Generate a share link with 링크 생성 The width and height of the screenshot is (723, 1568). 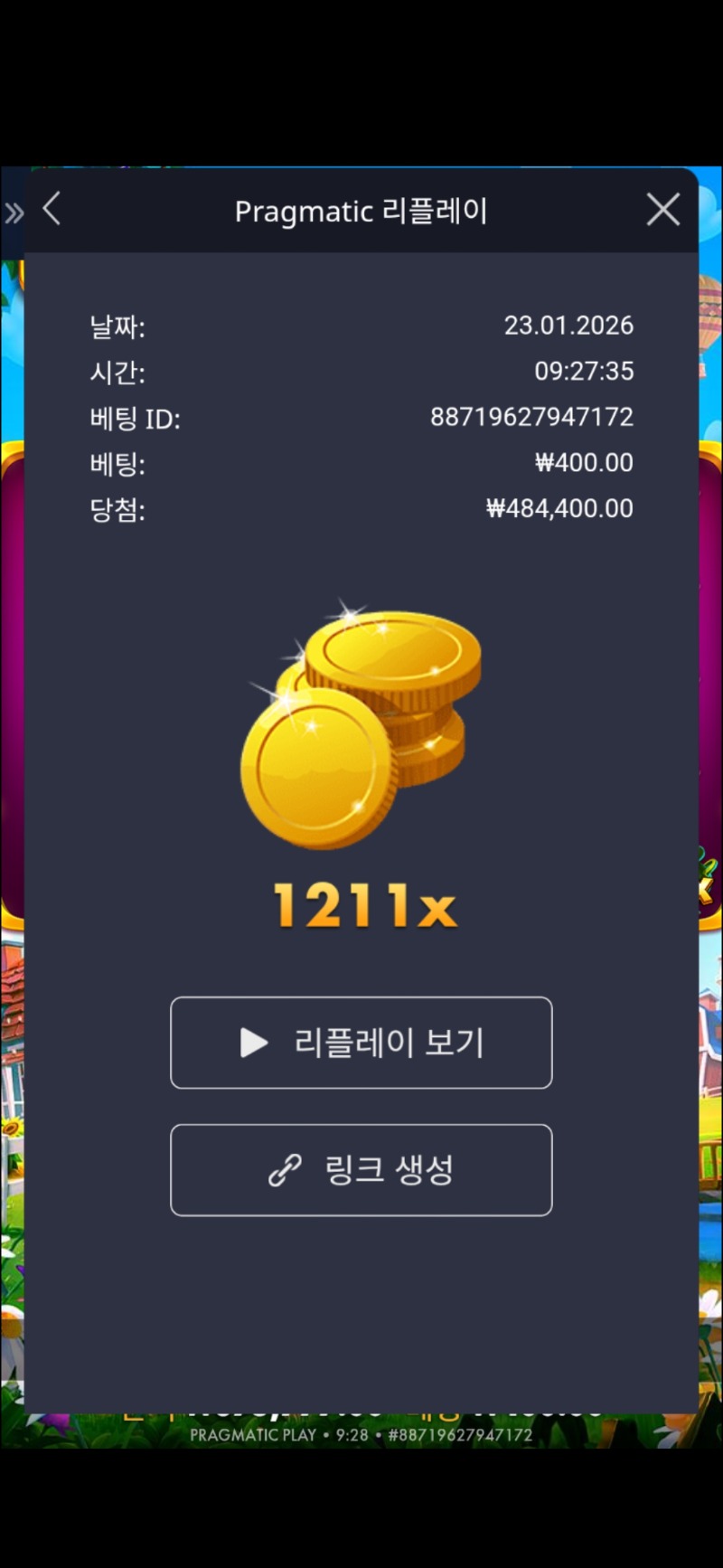(x=361, y=1169)
